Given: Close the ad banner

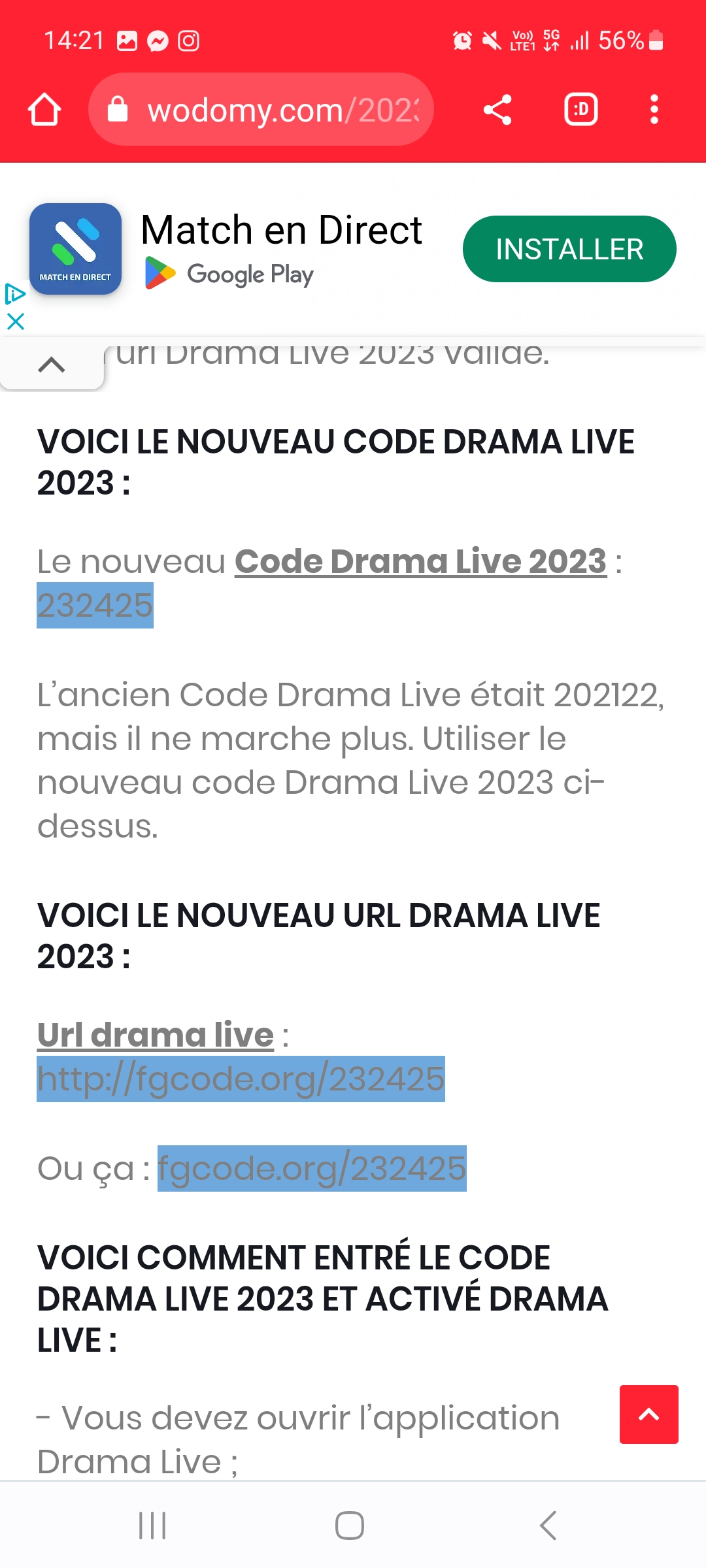Looking at the screenshot, I should coord(15,321).
